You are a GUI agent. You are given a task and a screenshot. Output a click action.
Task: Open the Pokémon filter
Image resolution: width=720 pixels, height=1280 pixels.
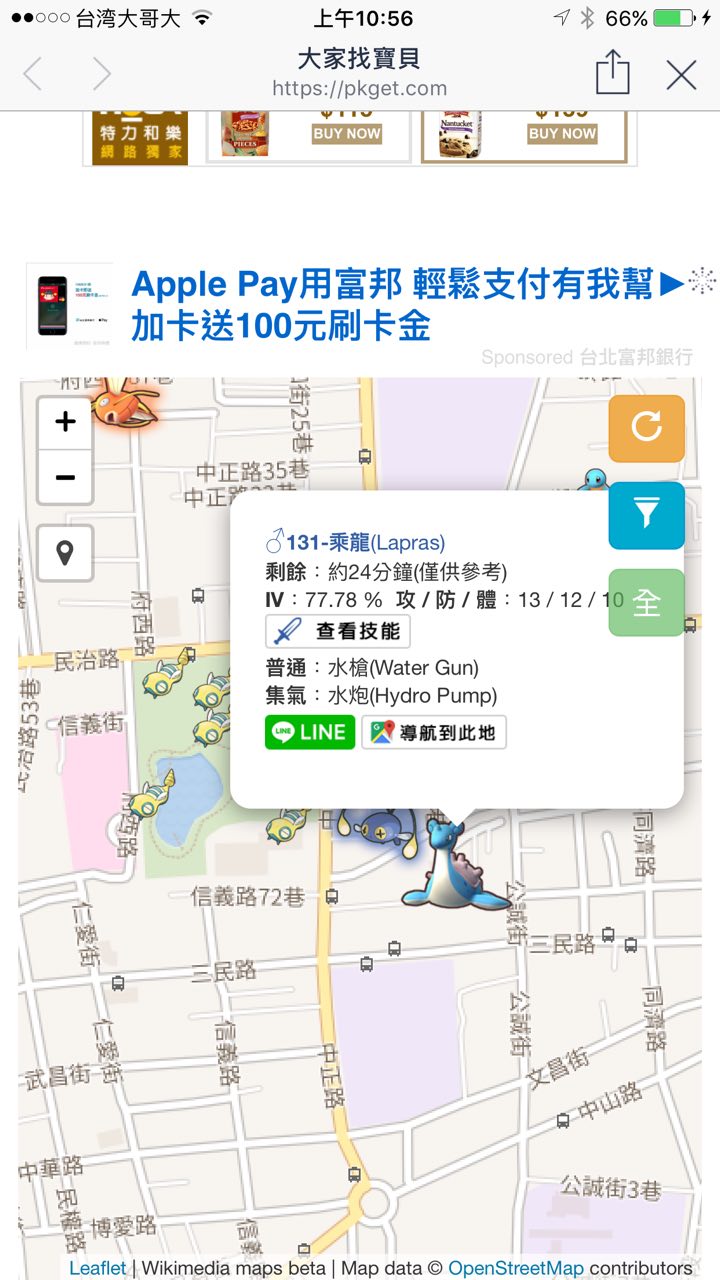[647, 515]
